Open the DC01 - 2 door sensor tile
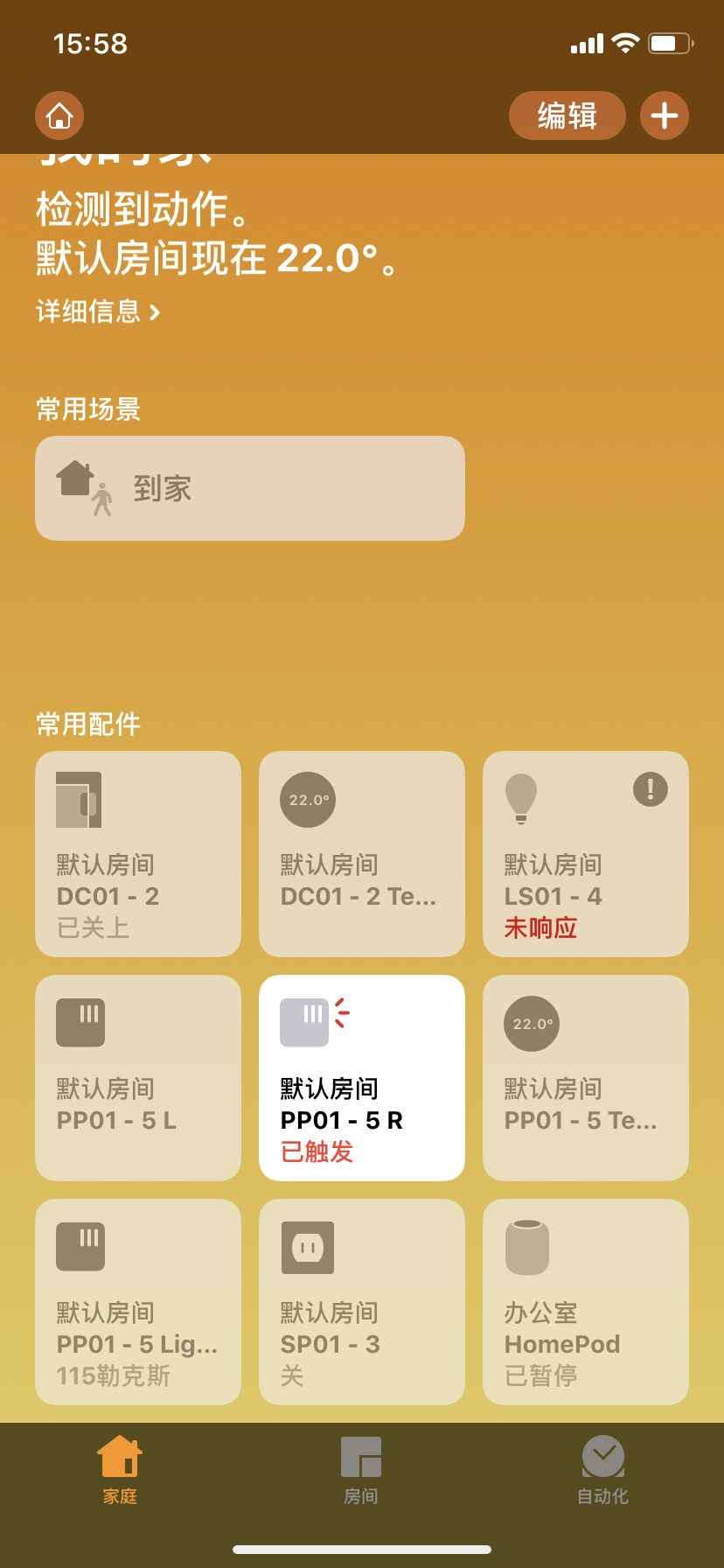Image resolution: width=724 pixels, height=1568 pixels. 138,854
